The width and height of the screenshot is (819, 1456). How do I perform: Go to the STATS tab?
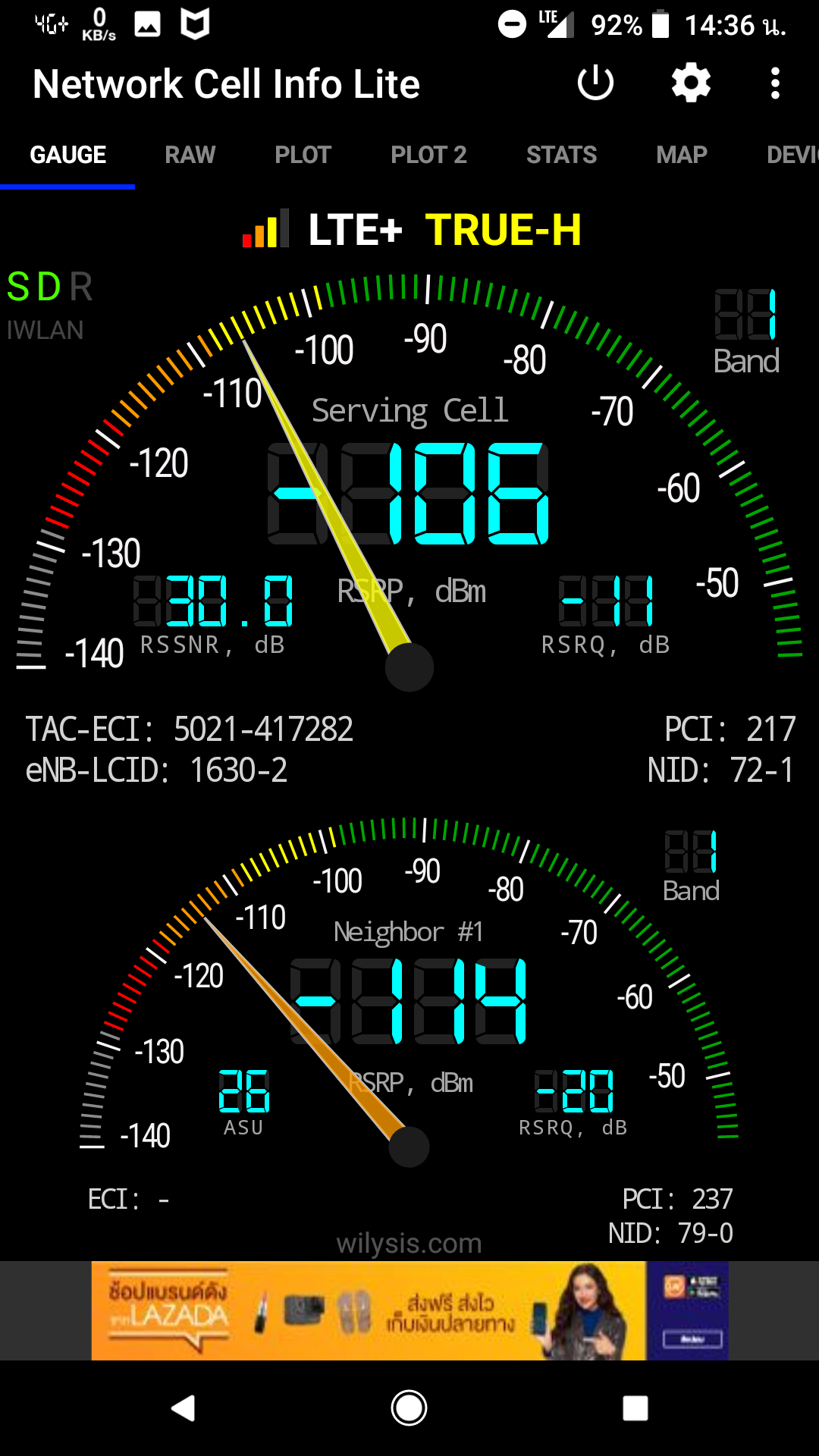pos(561,155)
